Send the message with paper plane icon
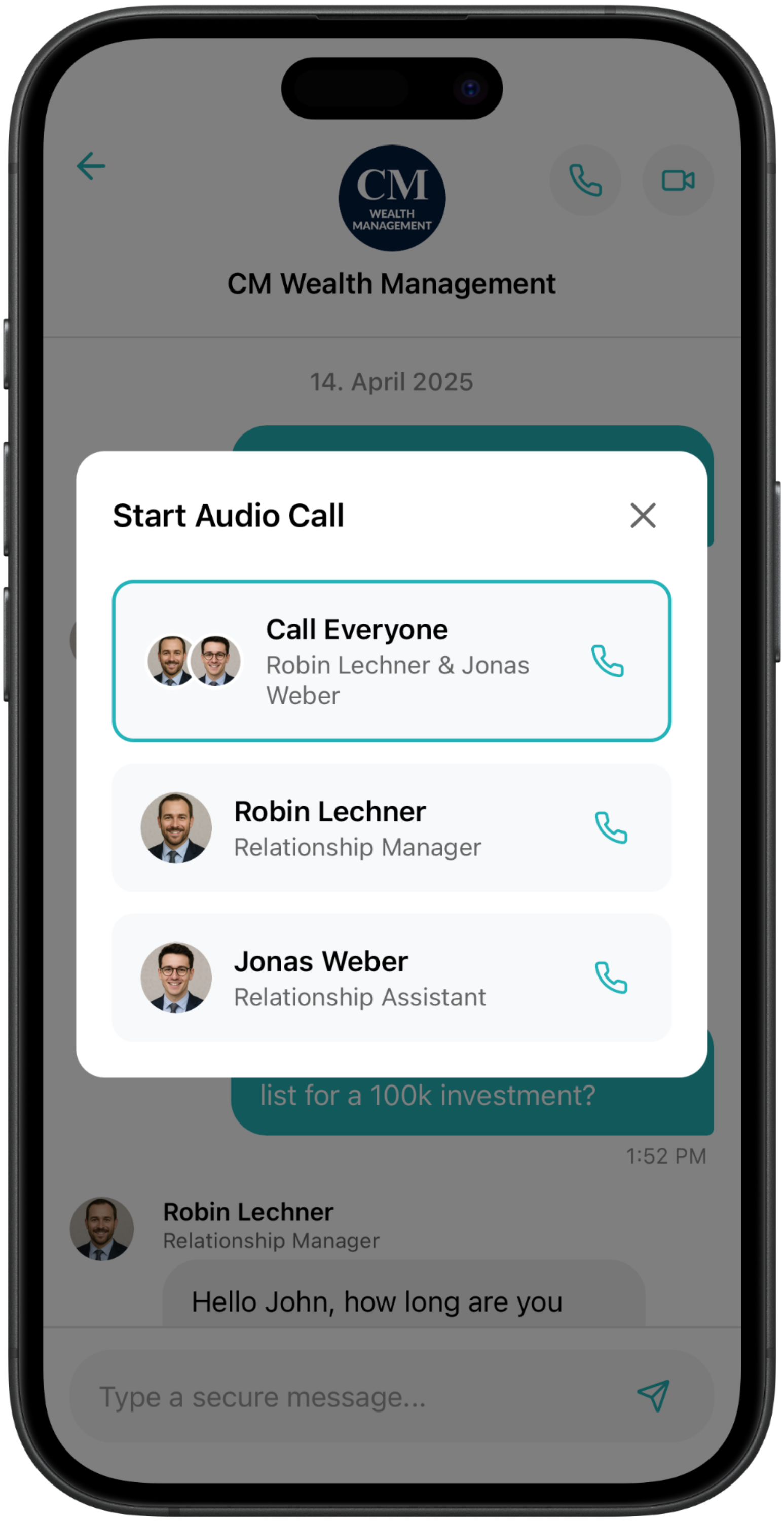The image size is (784, 1521). coord(653,1396)
